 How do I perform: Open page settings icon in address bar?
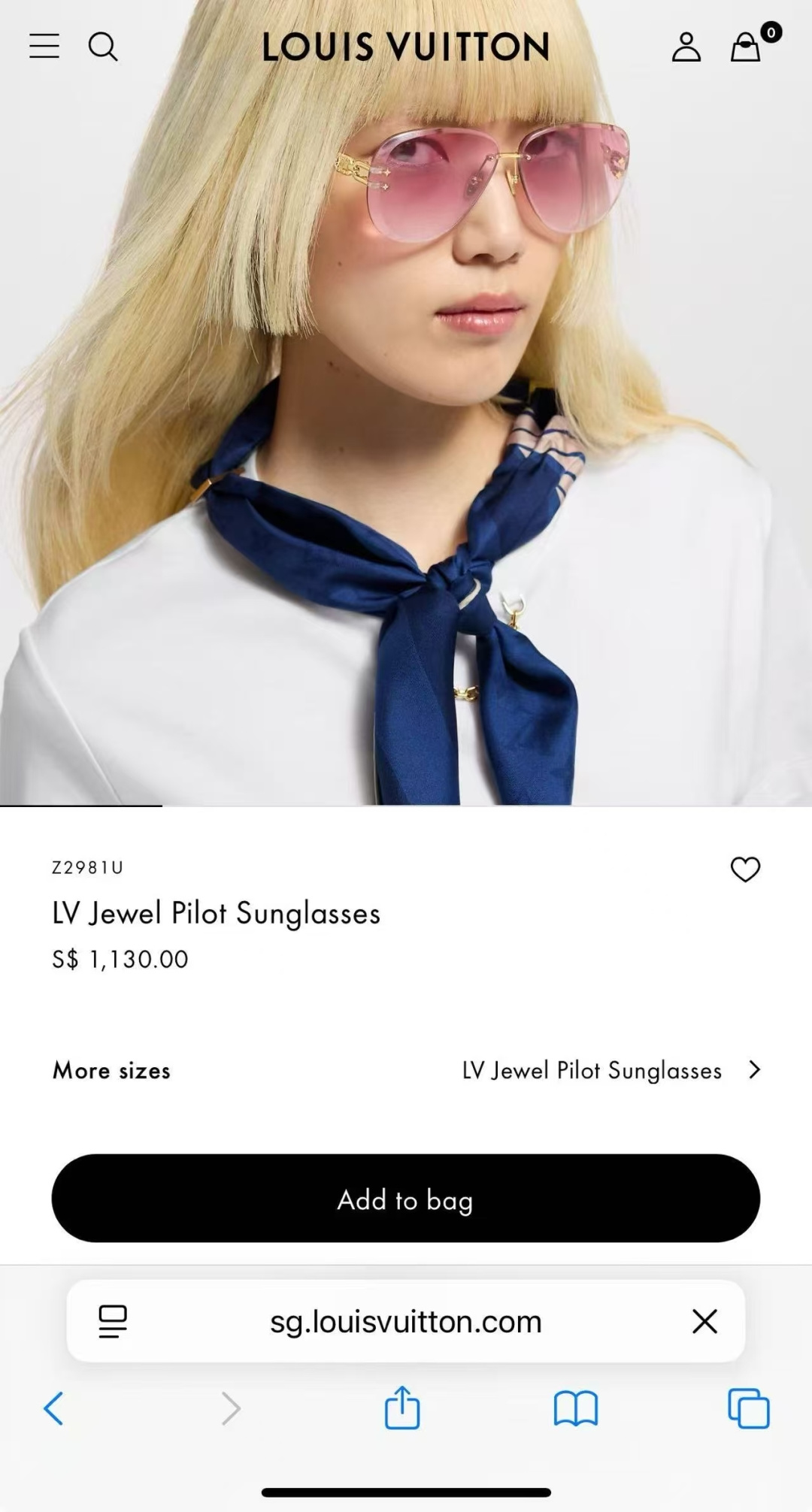113,1322
